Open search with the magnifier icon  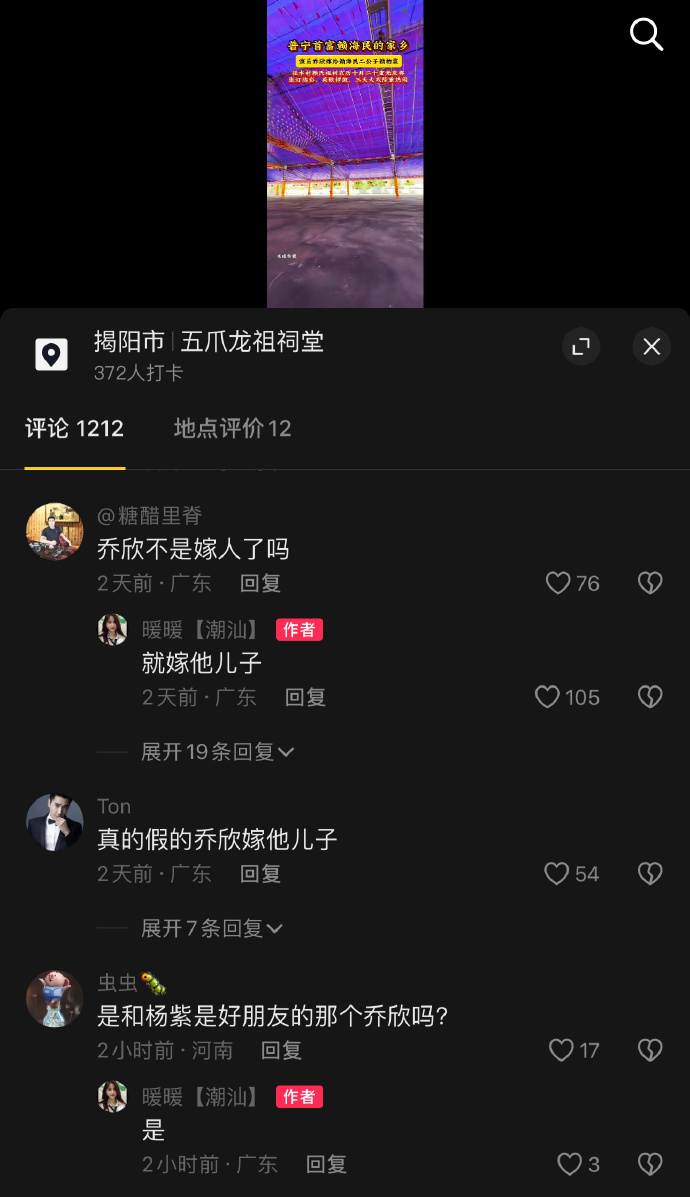pyautogui.click(x=646, y=34)
